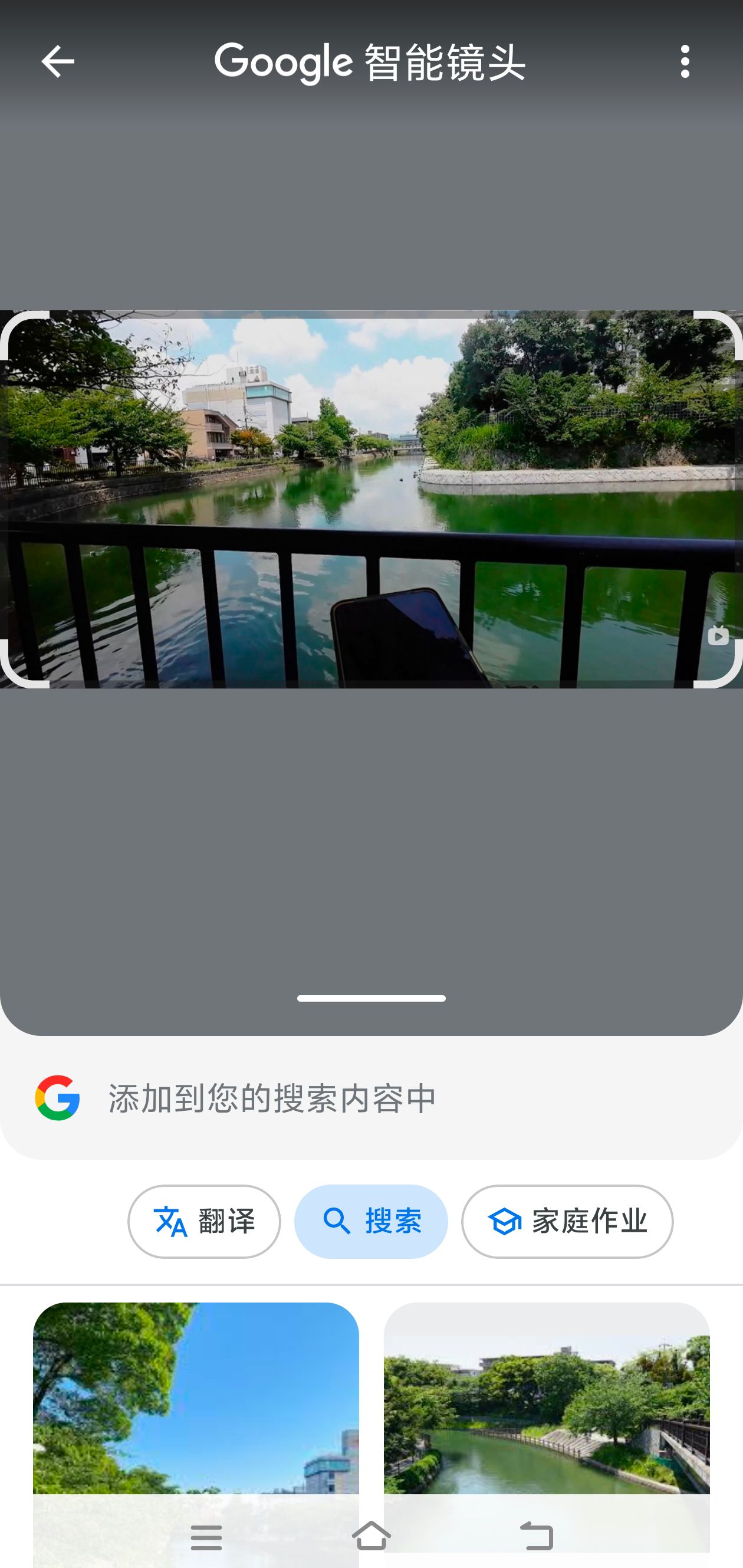
Task: Tap the system home button
Action: click(371, 1536)
